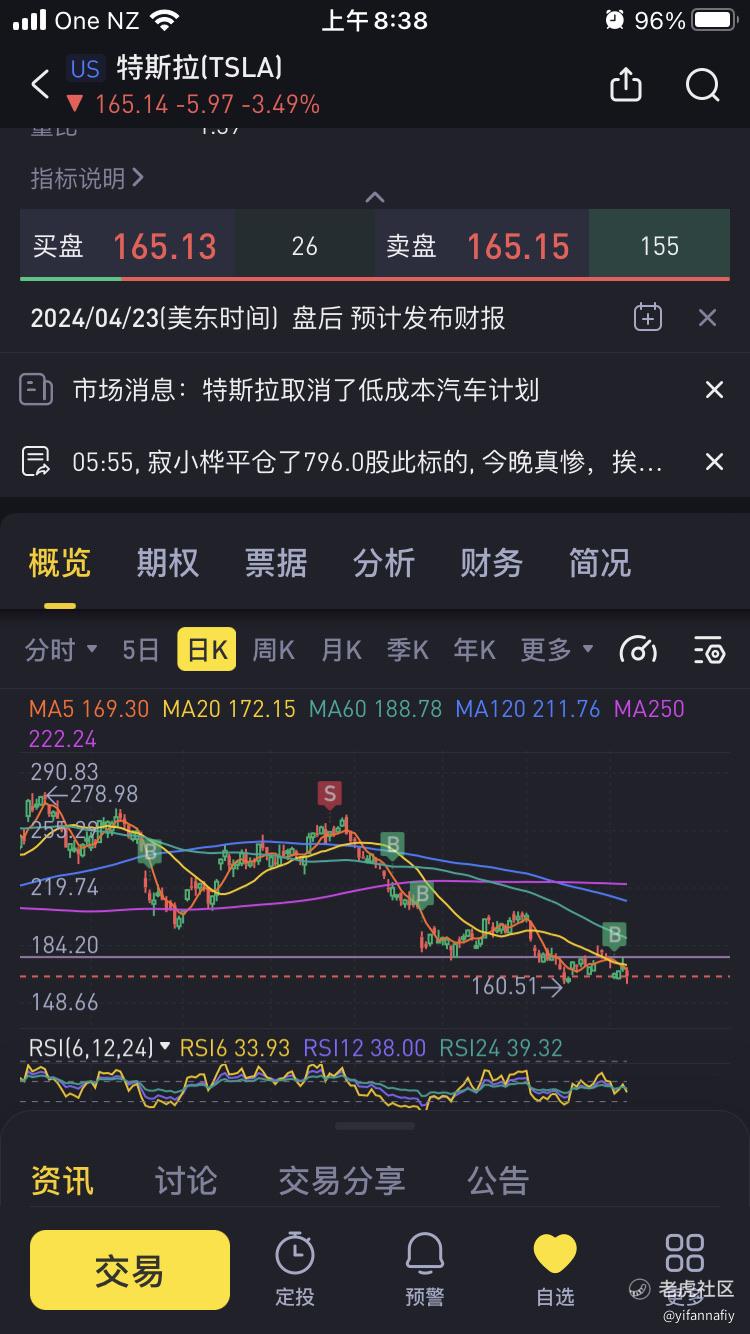Add the earnings date to calendar
This screenshot has height=1334, width=750.
click(x=648, y=318)
